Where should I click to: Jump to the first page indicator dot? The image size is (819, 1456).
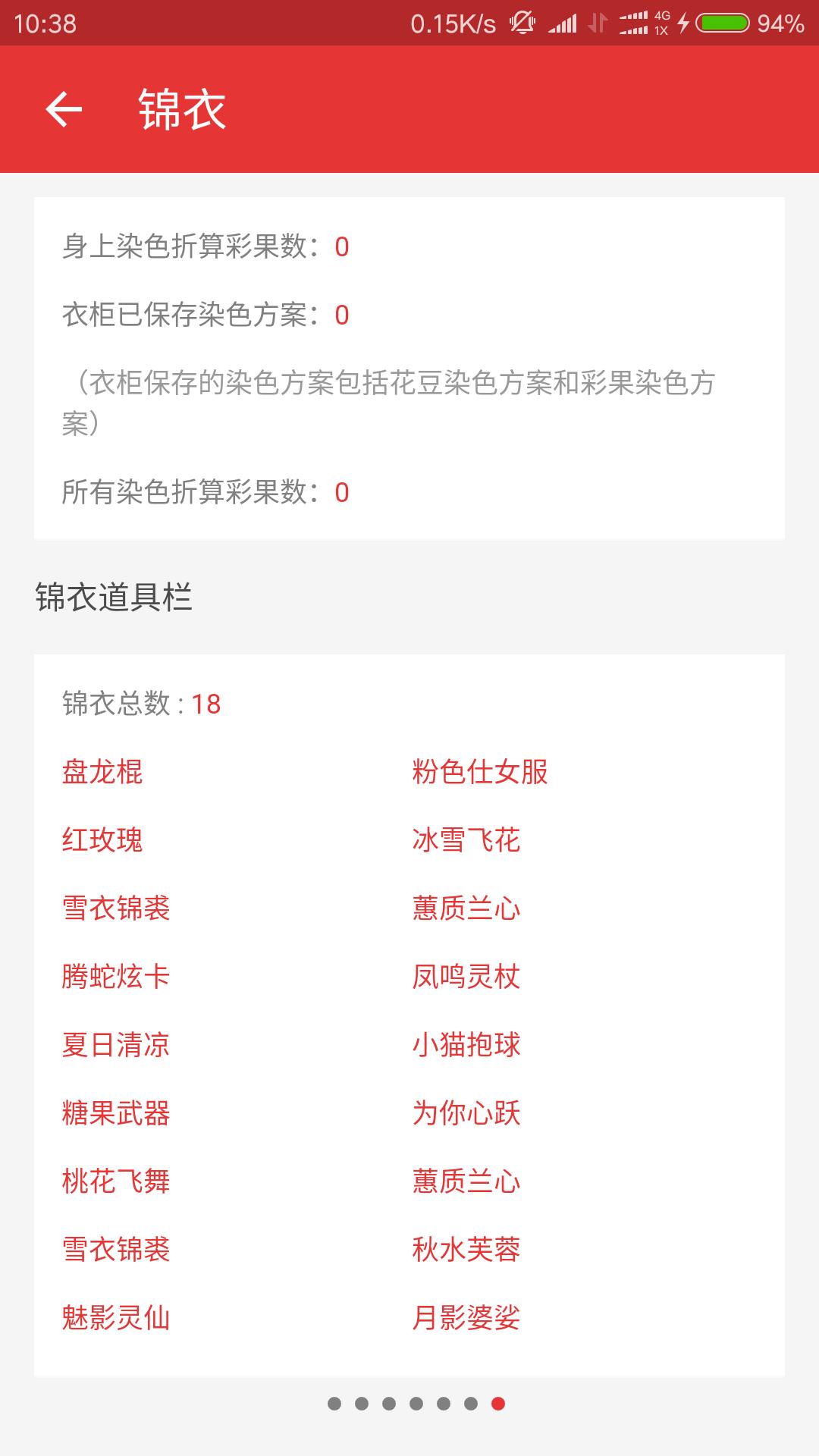(x=334, y=1404)
